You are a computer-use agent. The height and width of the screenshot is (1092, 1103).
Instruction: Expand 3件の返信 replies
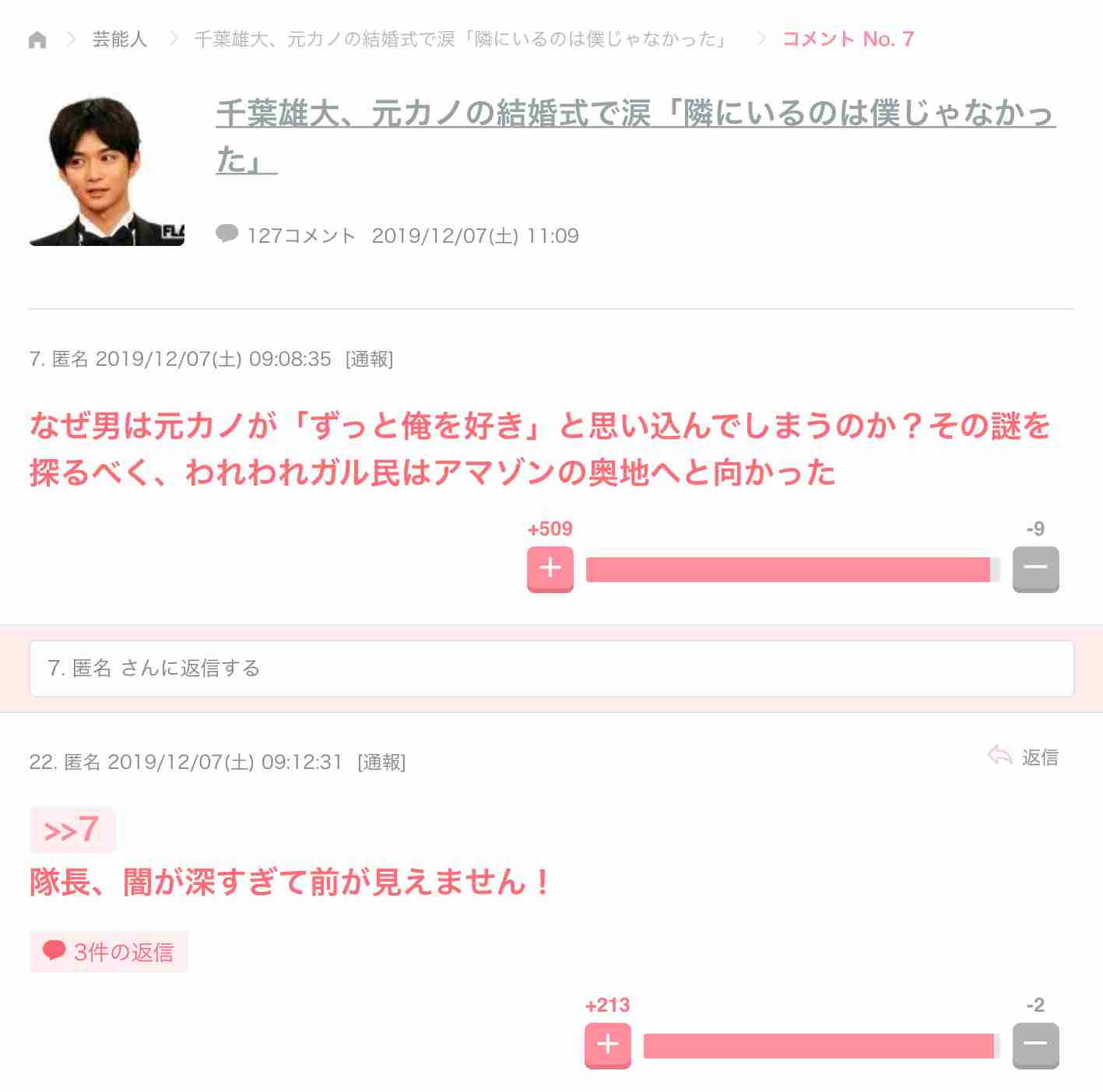coord(109,952)
